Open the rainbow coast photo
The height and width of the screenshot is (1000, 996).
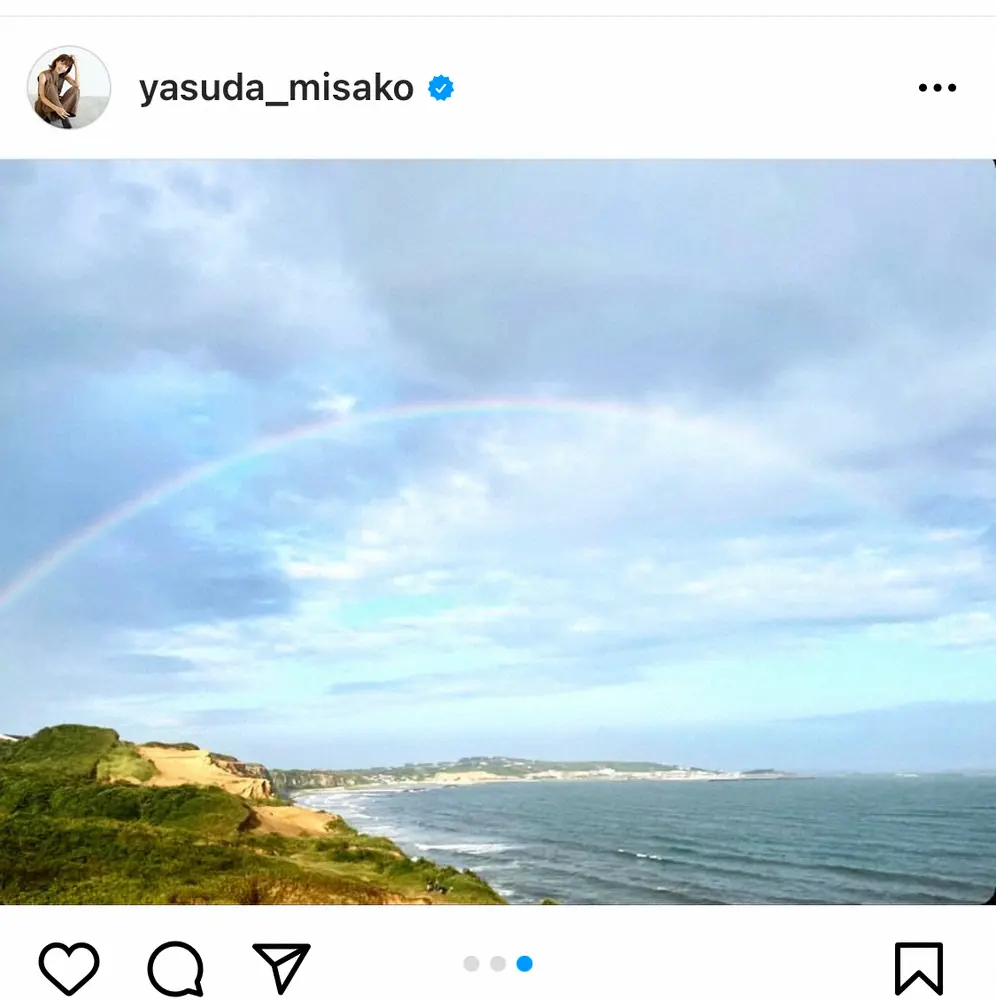coord(498,532)
